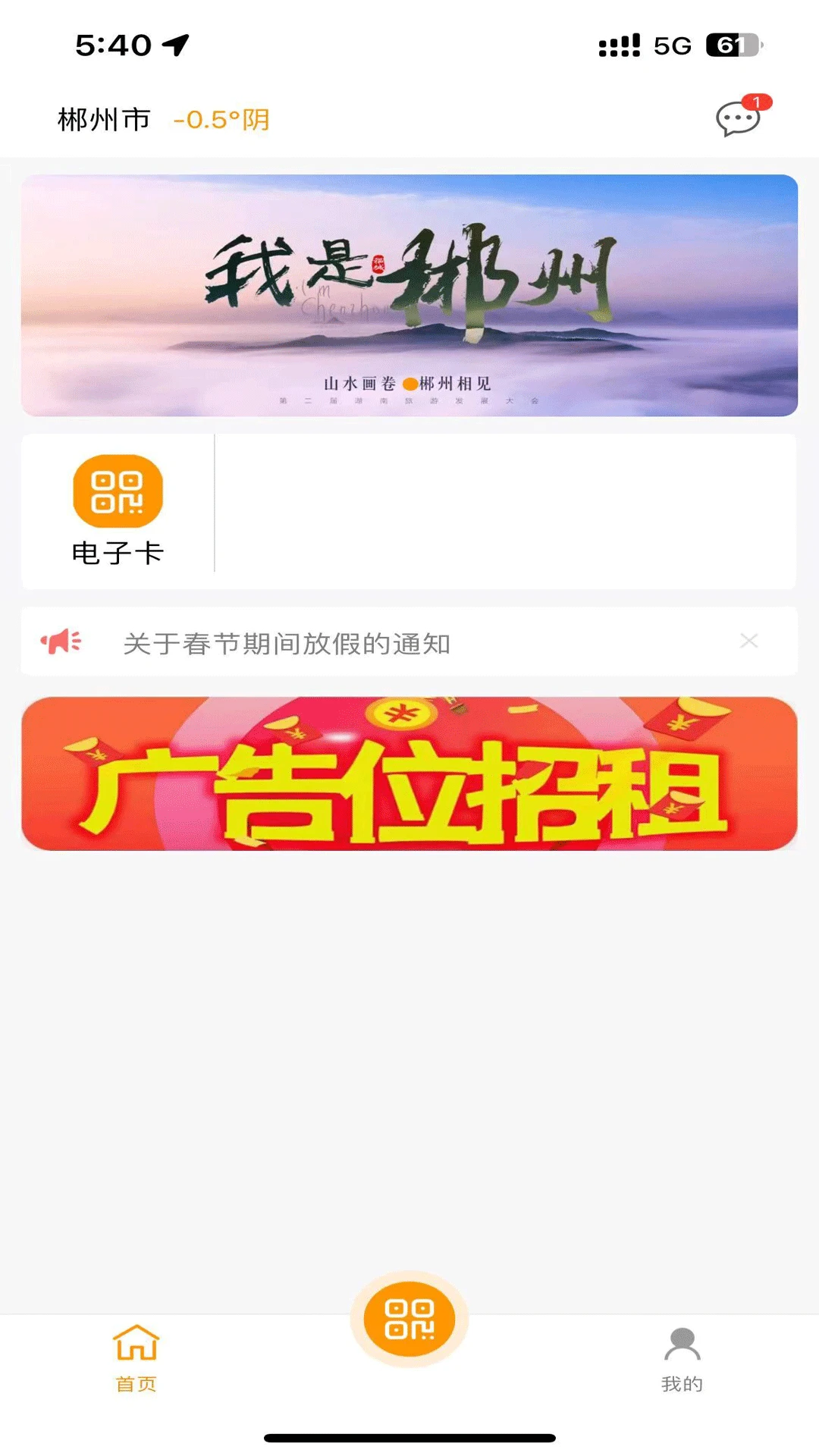Tap the location arrow next to the clock

(x=176, y=44)
